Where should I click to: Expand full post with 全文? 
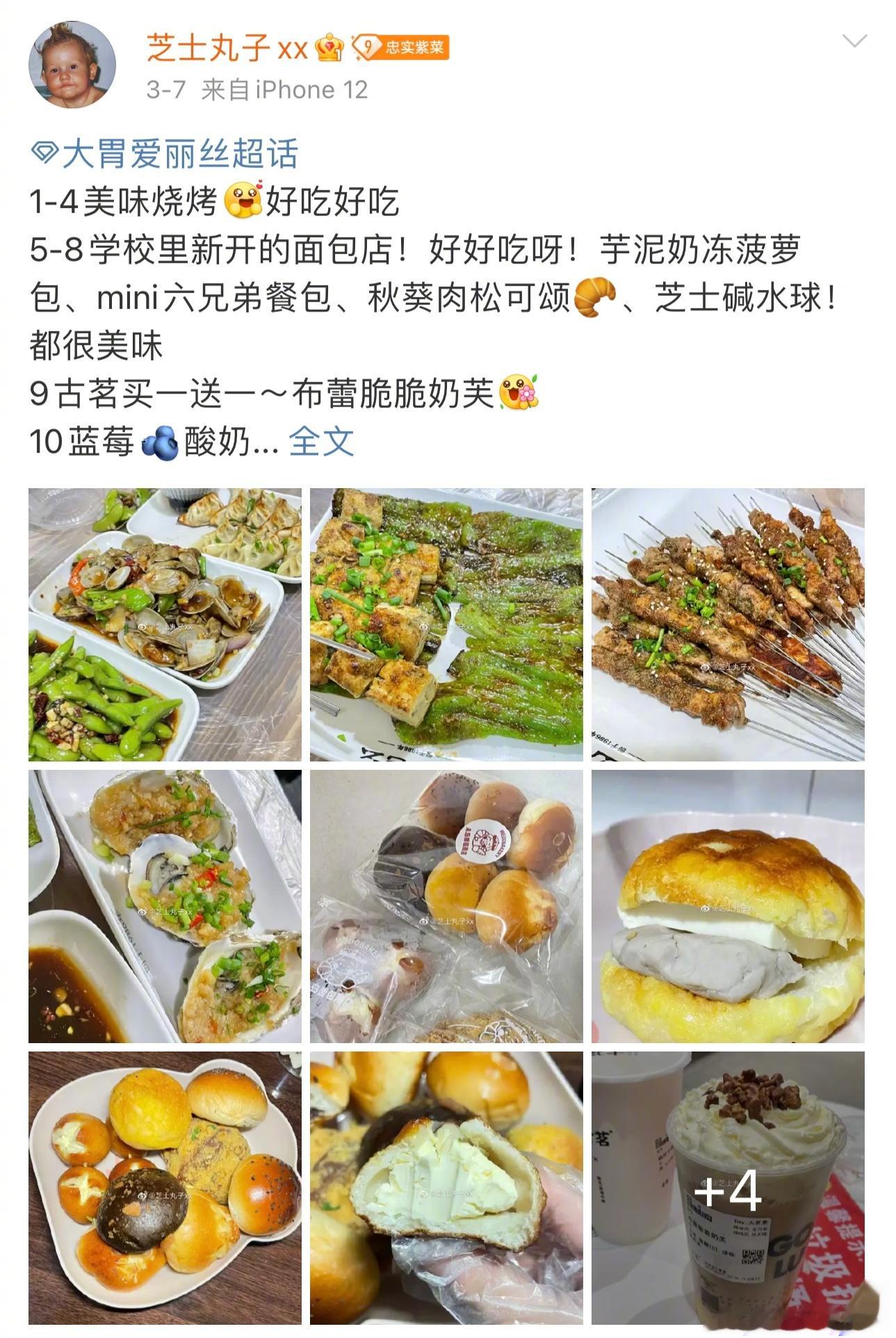point(321,441)
